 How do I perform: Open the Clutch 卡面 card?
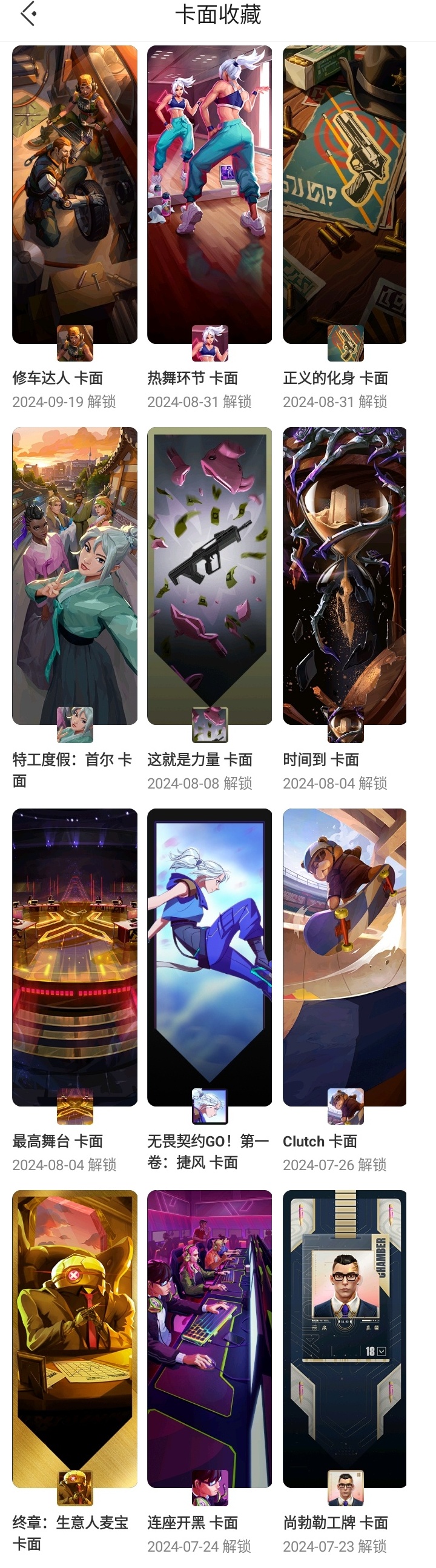tap(345, 957)
